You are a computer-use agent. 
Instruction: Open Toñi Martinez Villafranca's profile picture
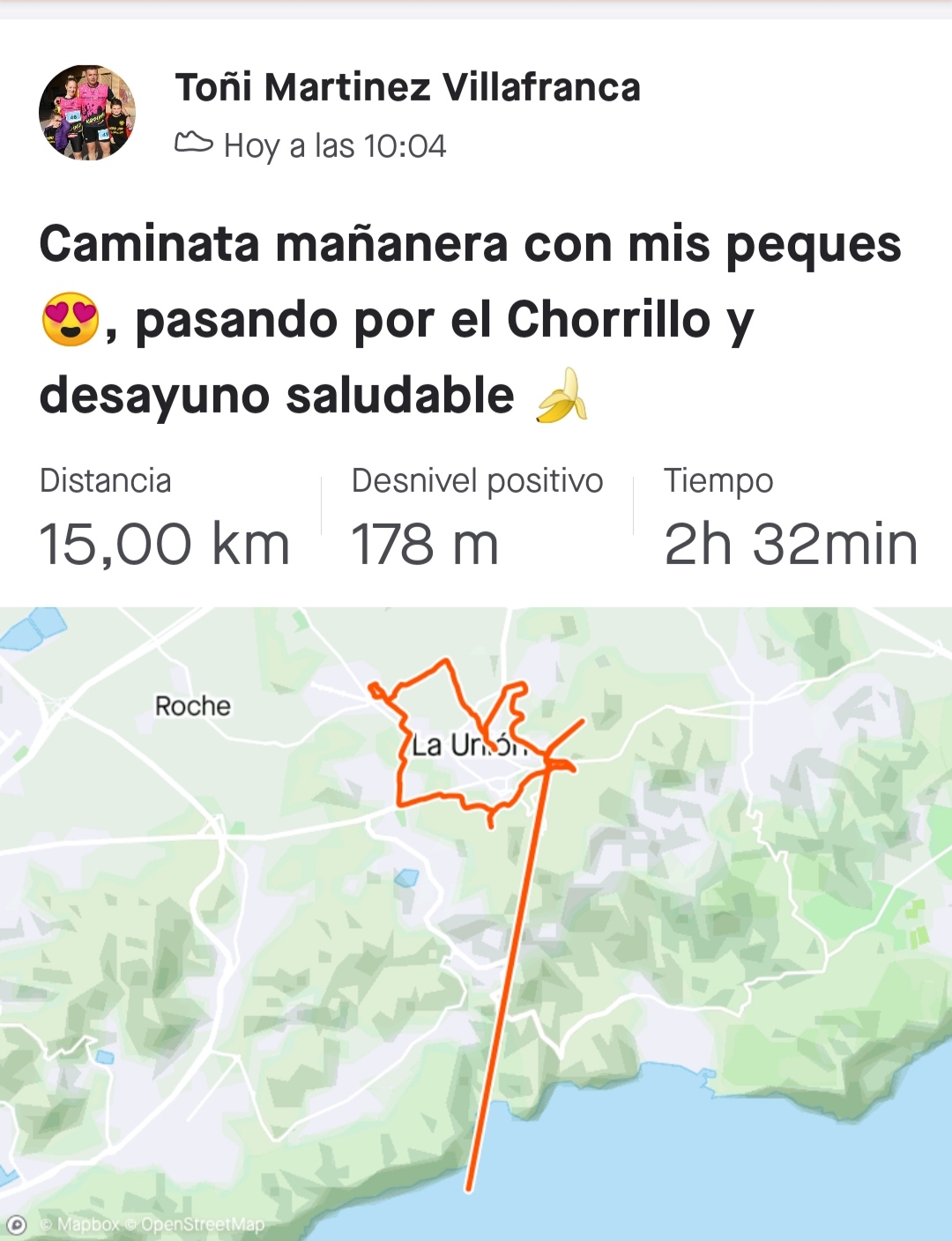[x=86, y=112]
